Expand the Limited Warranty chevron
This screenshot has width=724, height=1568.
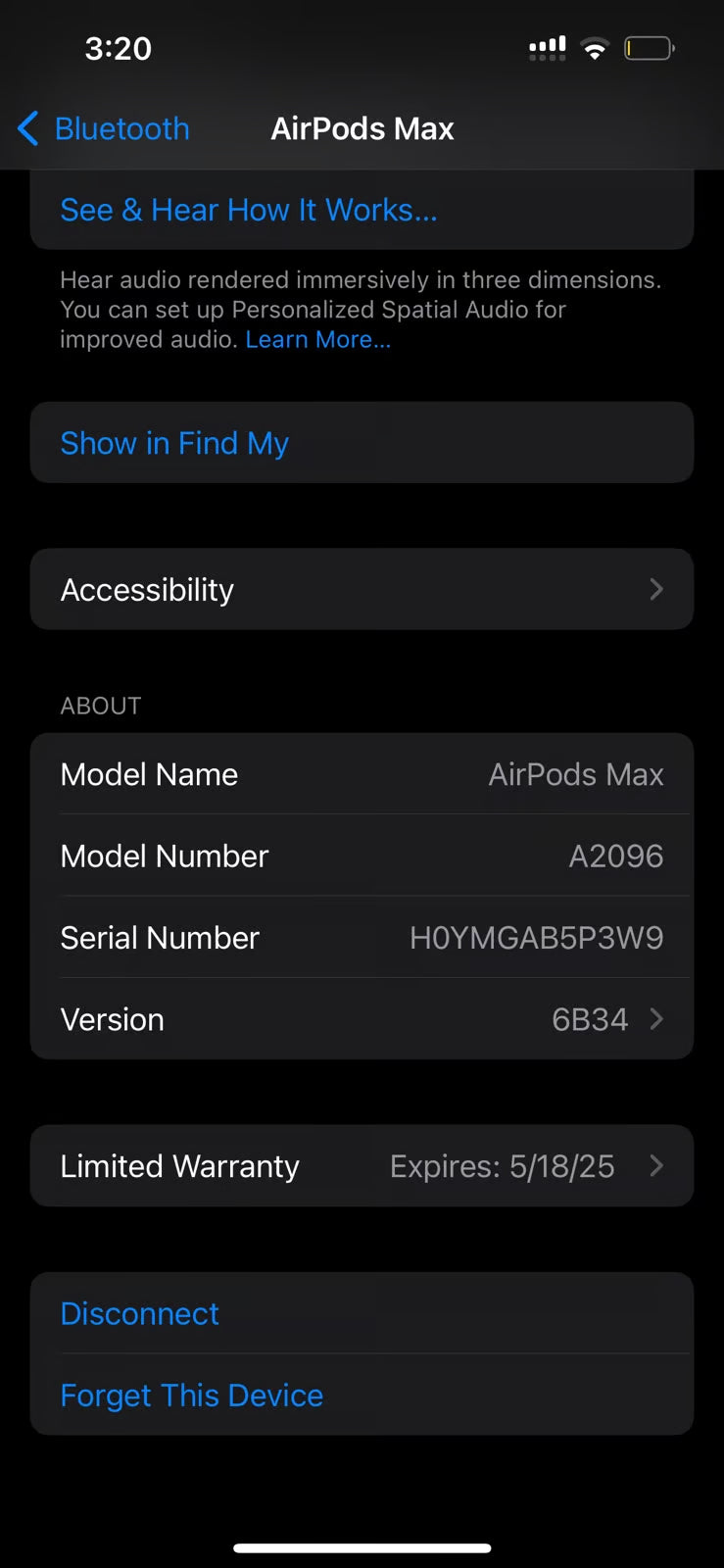[656, 1166]
